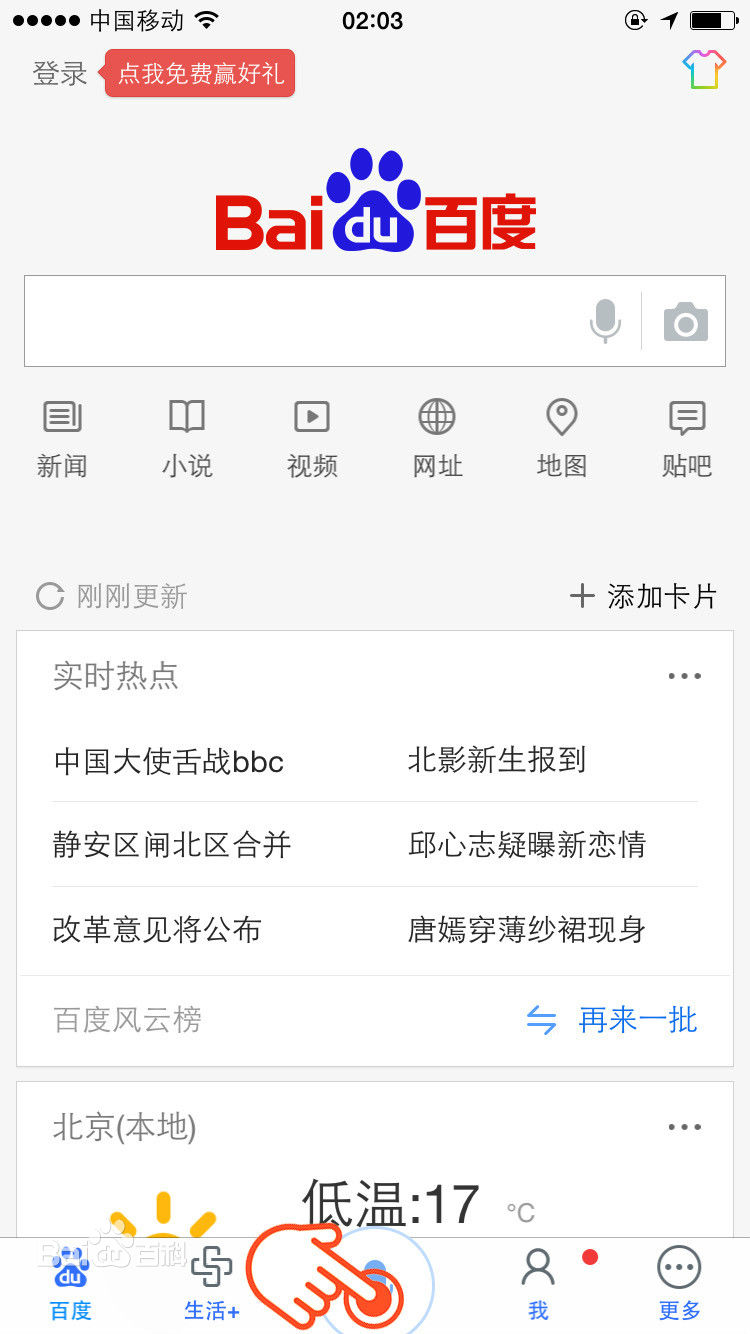
Task: Switch to the 我 profile tab
Action: pos(538,1283)
